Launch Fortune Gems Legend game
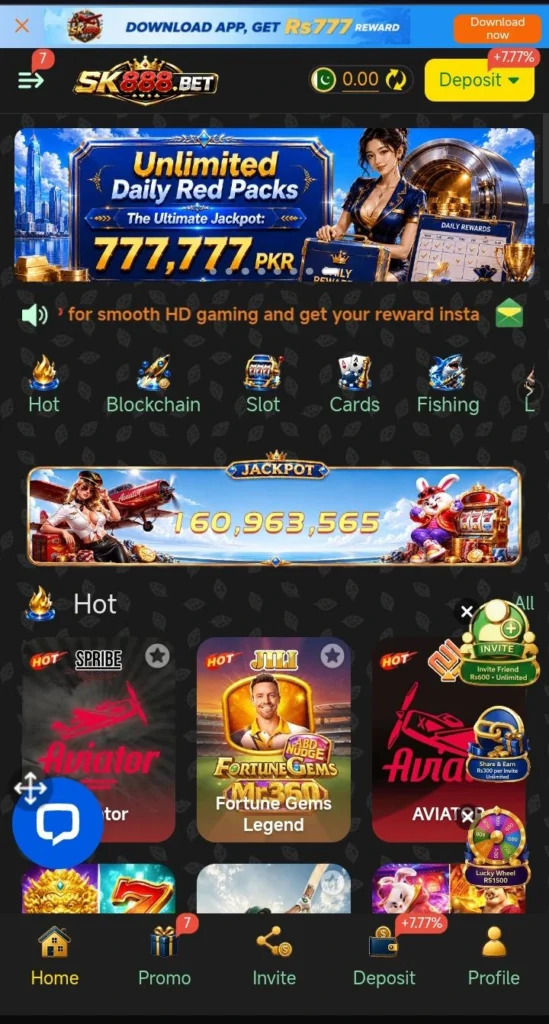 274,740
